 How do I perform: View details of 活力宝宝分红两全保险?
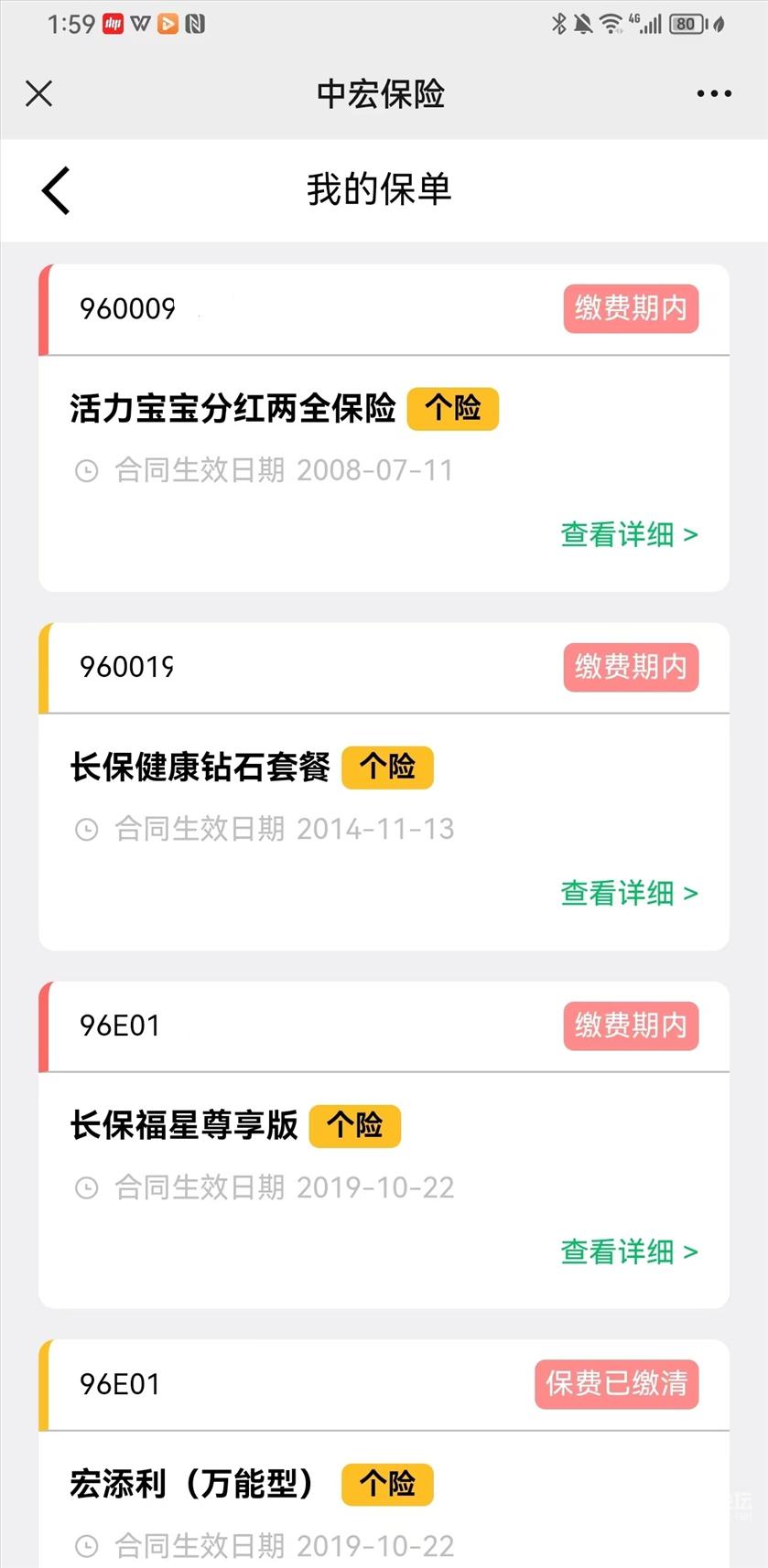629,534
